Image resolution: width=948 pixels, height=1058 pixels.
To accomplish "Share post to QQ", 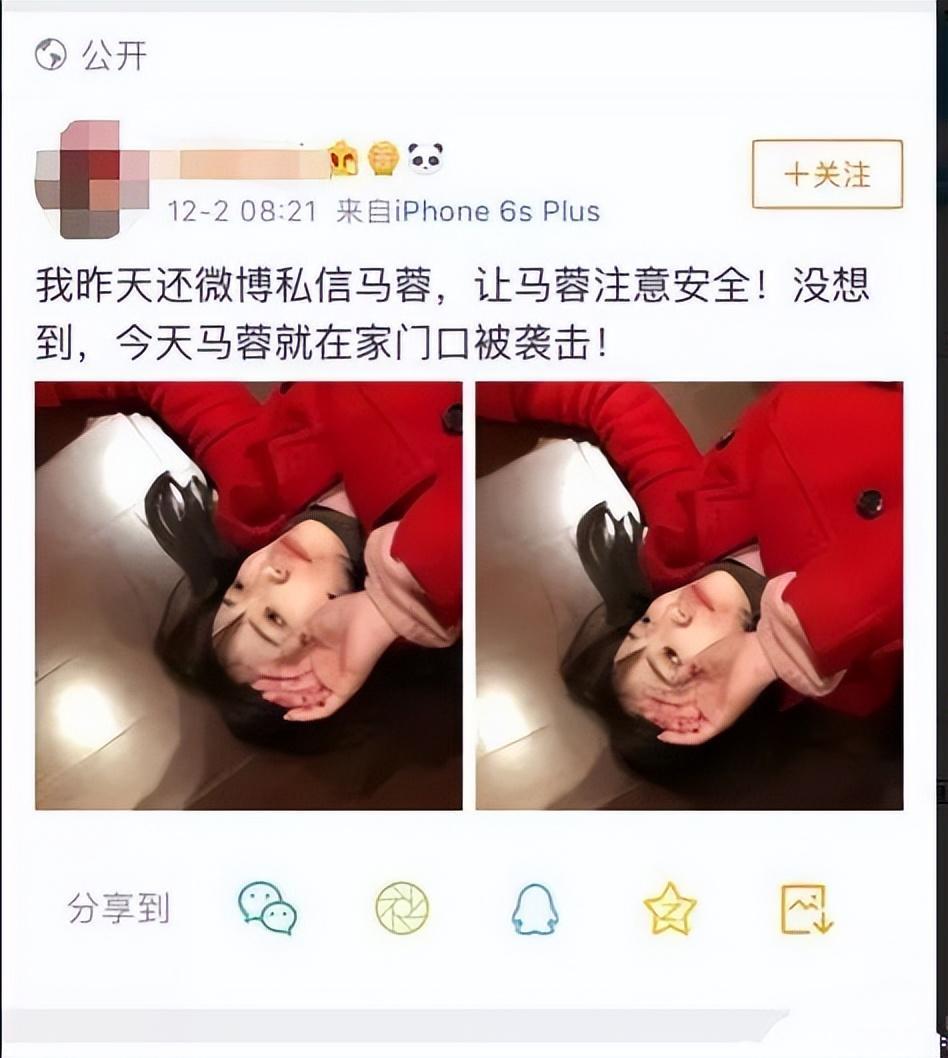I will (535, 908).
